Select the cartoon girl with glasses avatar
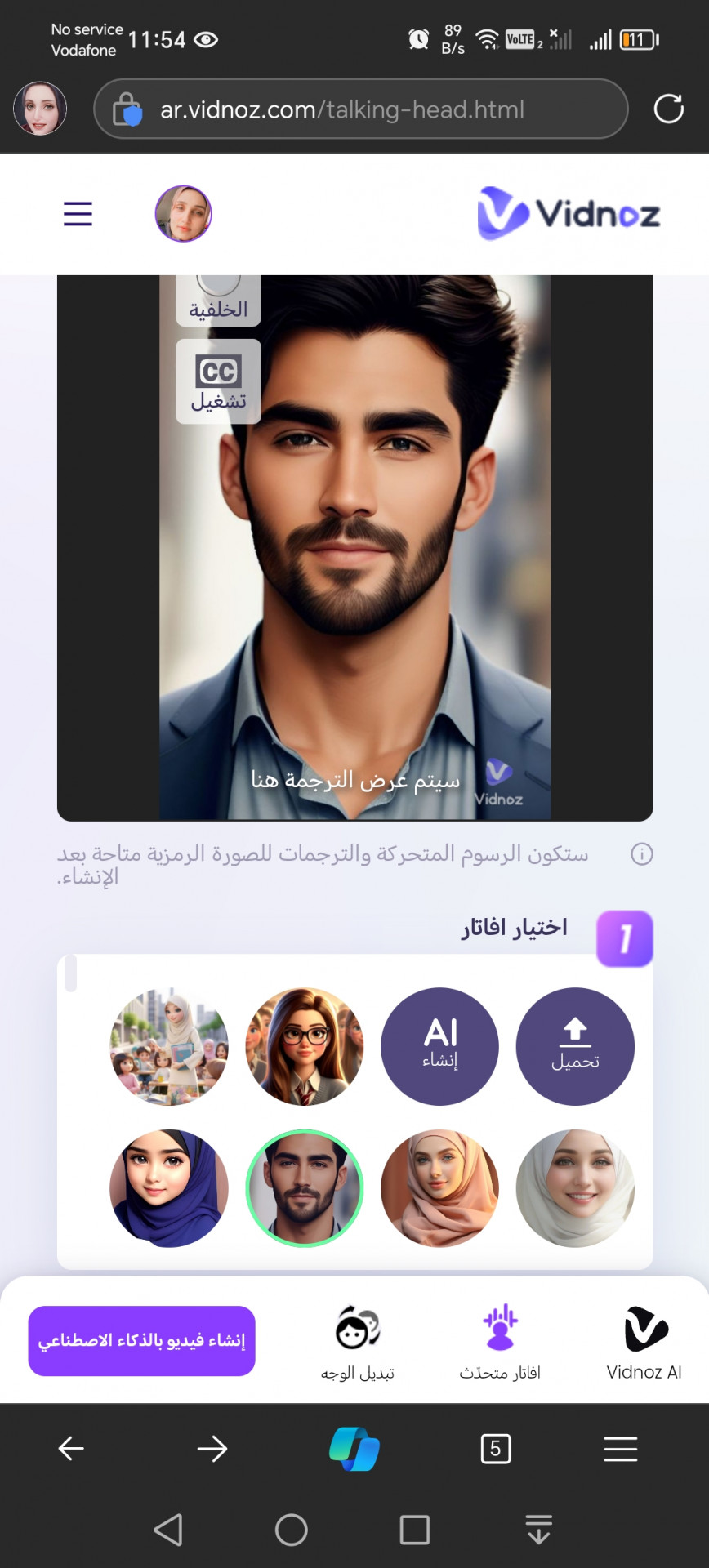This screenshot has height=1568, width=709. click(304, 1046)
